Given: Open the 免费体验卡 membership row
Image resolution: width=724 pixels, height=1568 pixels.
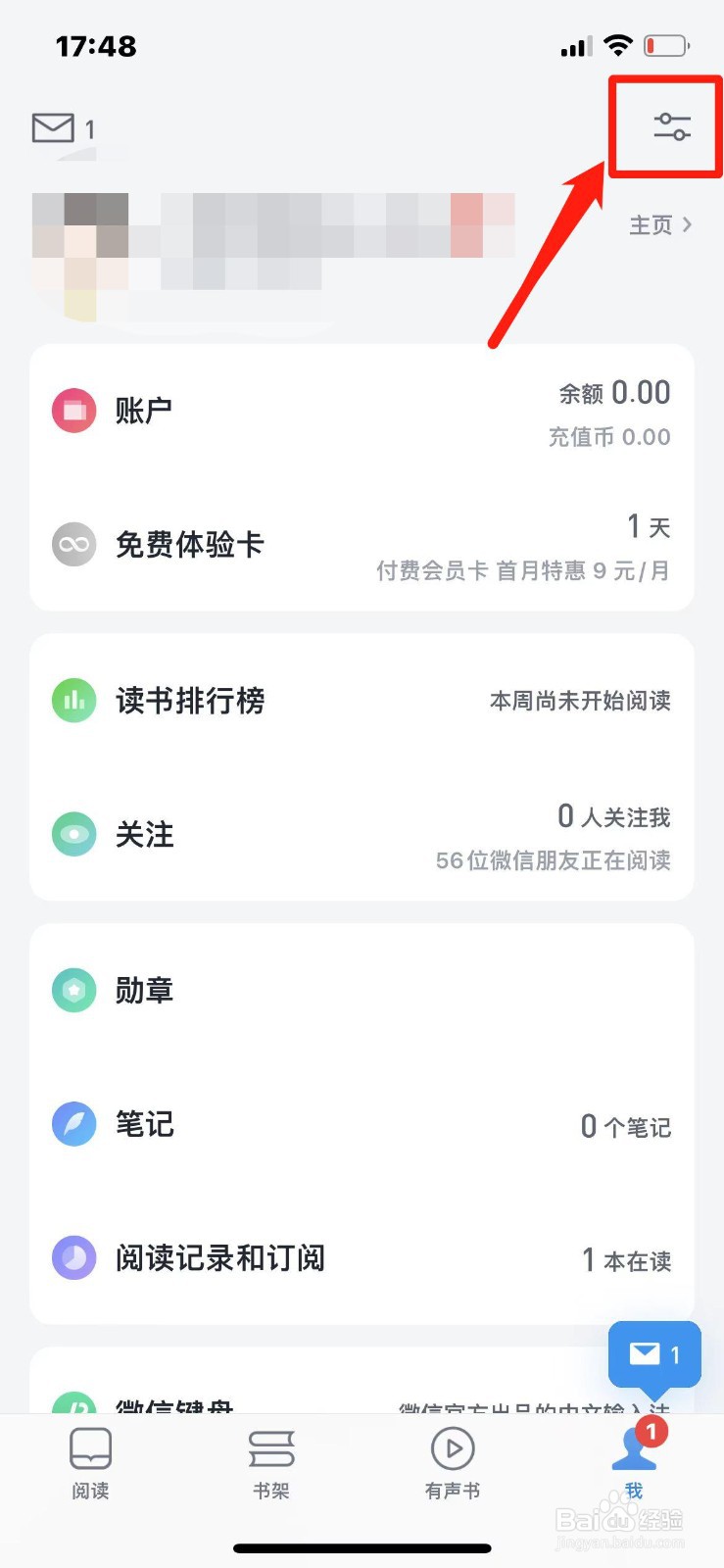Looking at the screenshot, I should tap(362, 545).
